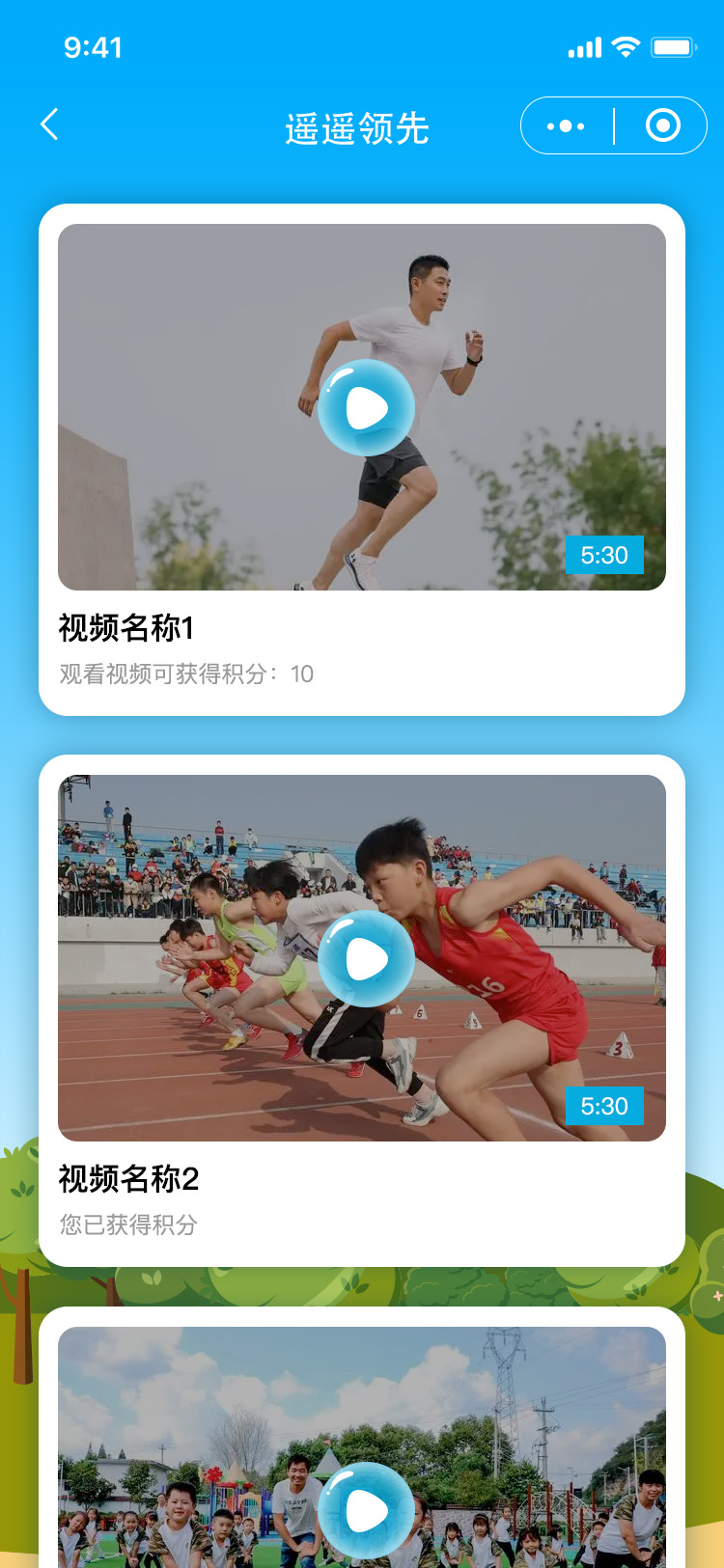
Task: Close mini program via the circle icon
Action: 663,125
